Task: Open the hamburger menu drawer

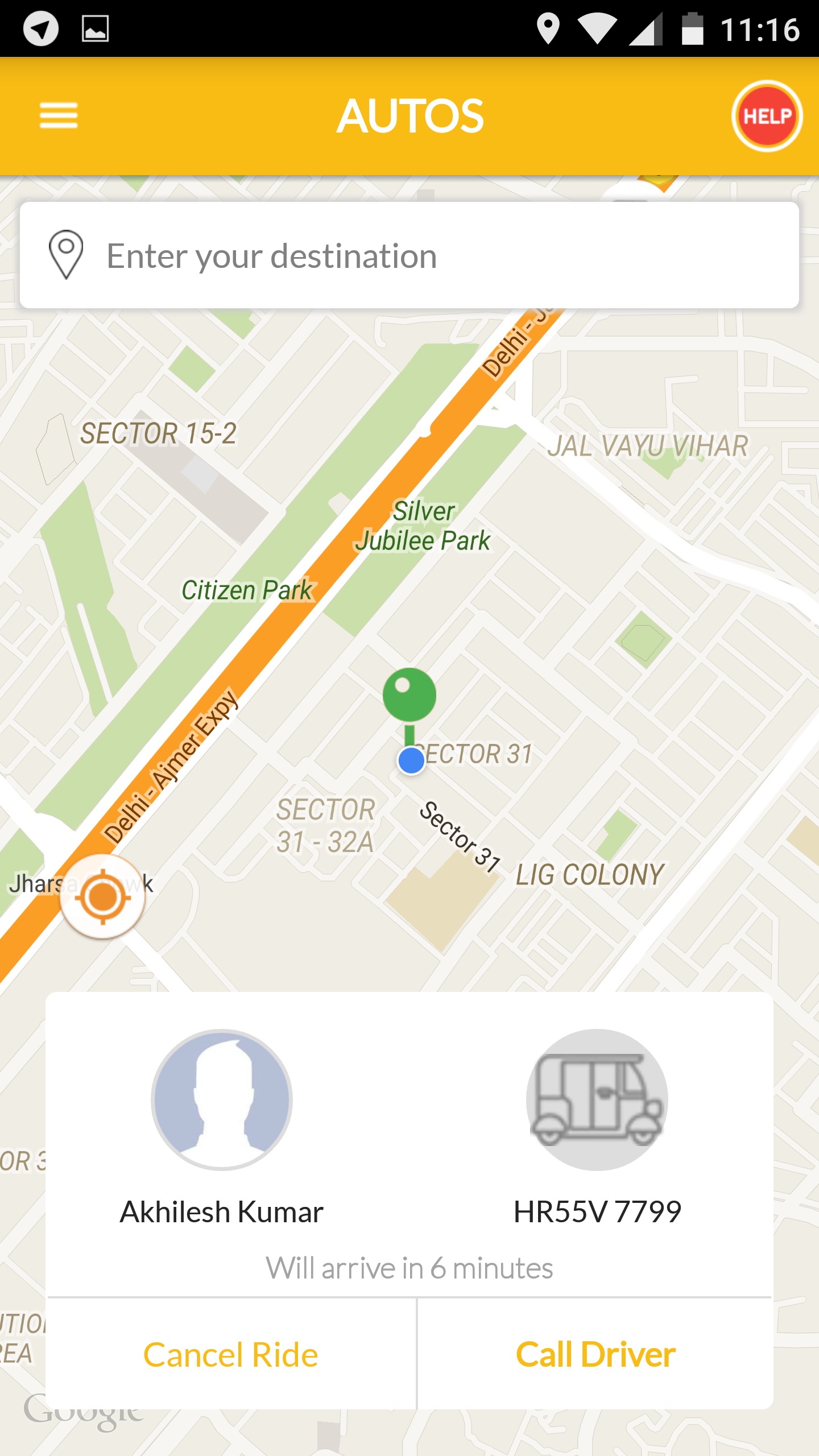Action: (x=59, y=115)
